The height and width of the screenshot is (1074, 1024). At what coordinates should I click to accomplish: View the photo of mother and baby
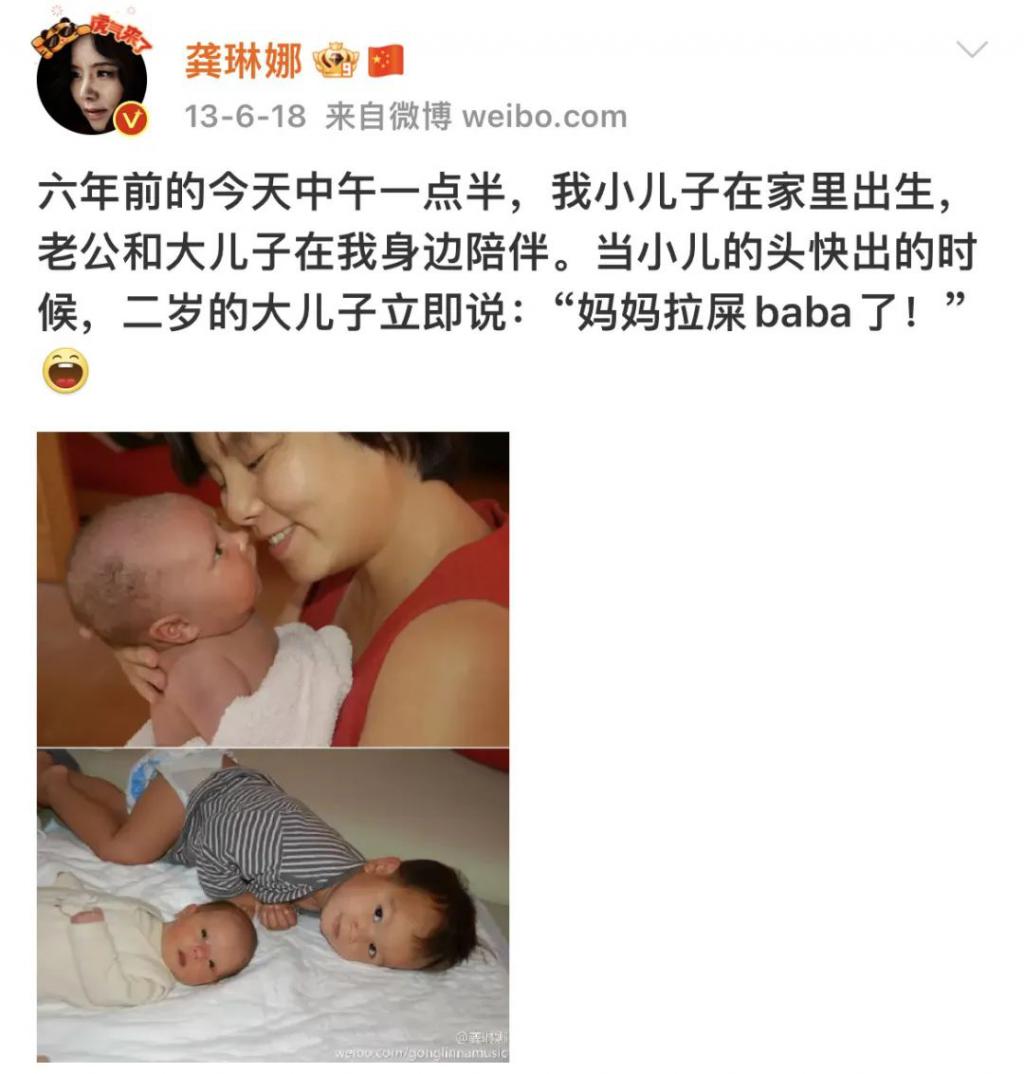point(273,589)
